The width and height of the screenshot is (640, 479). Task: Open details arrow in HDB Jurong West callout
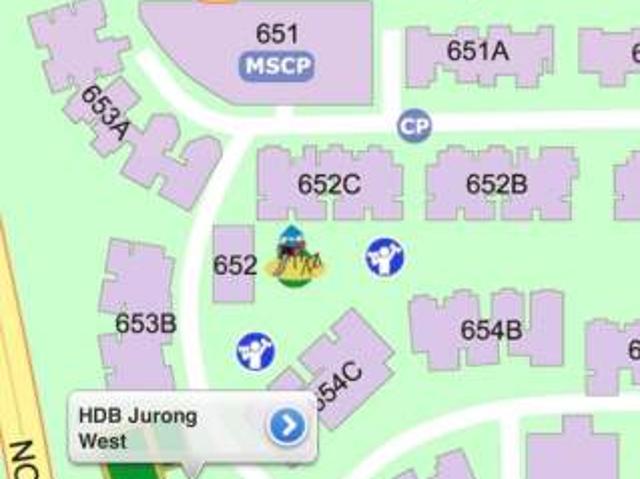coord(287,427)
